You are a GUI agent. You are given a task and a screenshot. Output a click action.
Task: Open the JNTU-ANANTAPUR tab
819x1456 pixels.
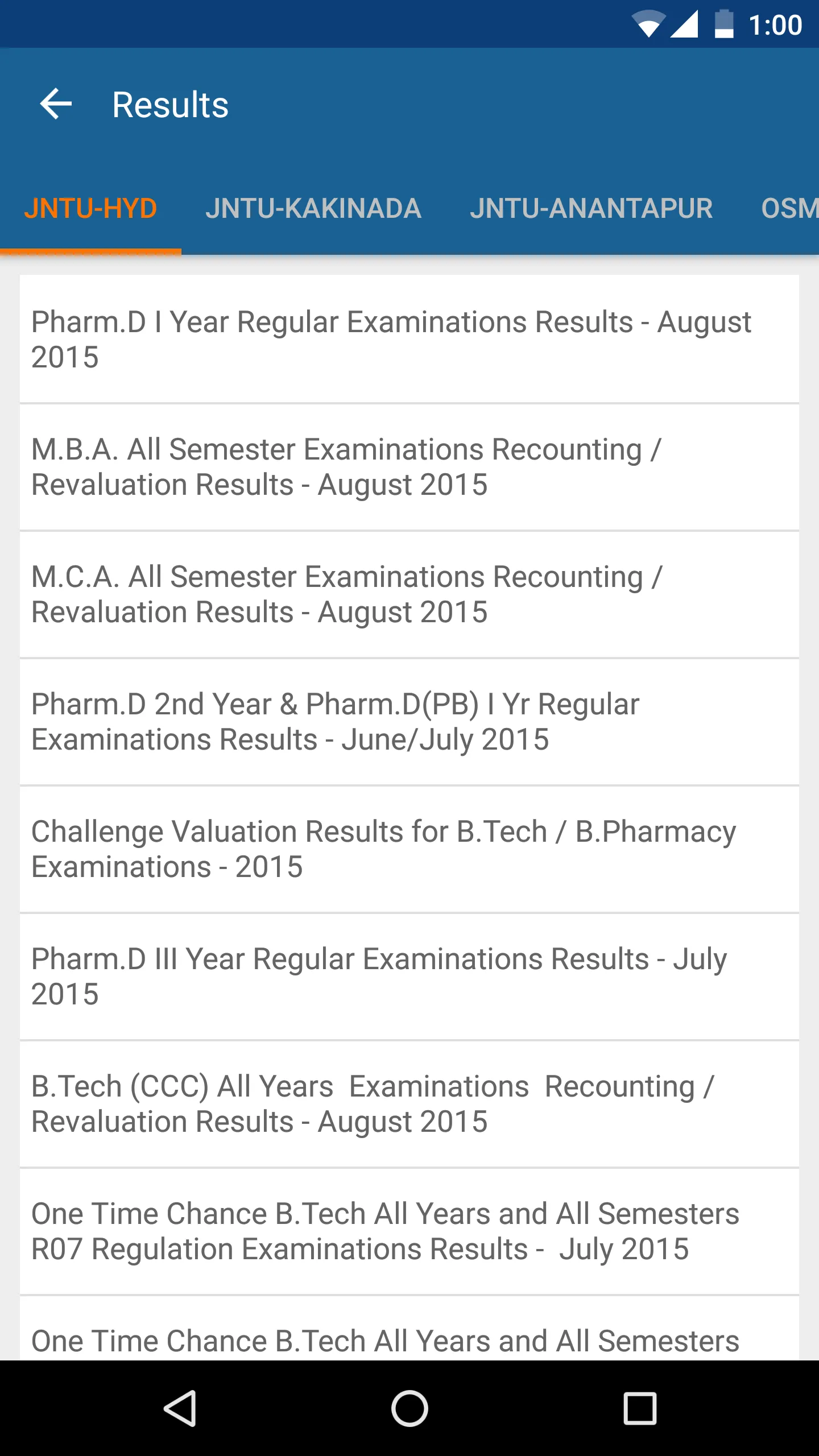591,209
